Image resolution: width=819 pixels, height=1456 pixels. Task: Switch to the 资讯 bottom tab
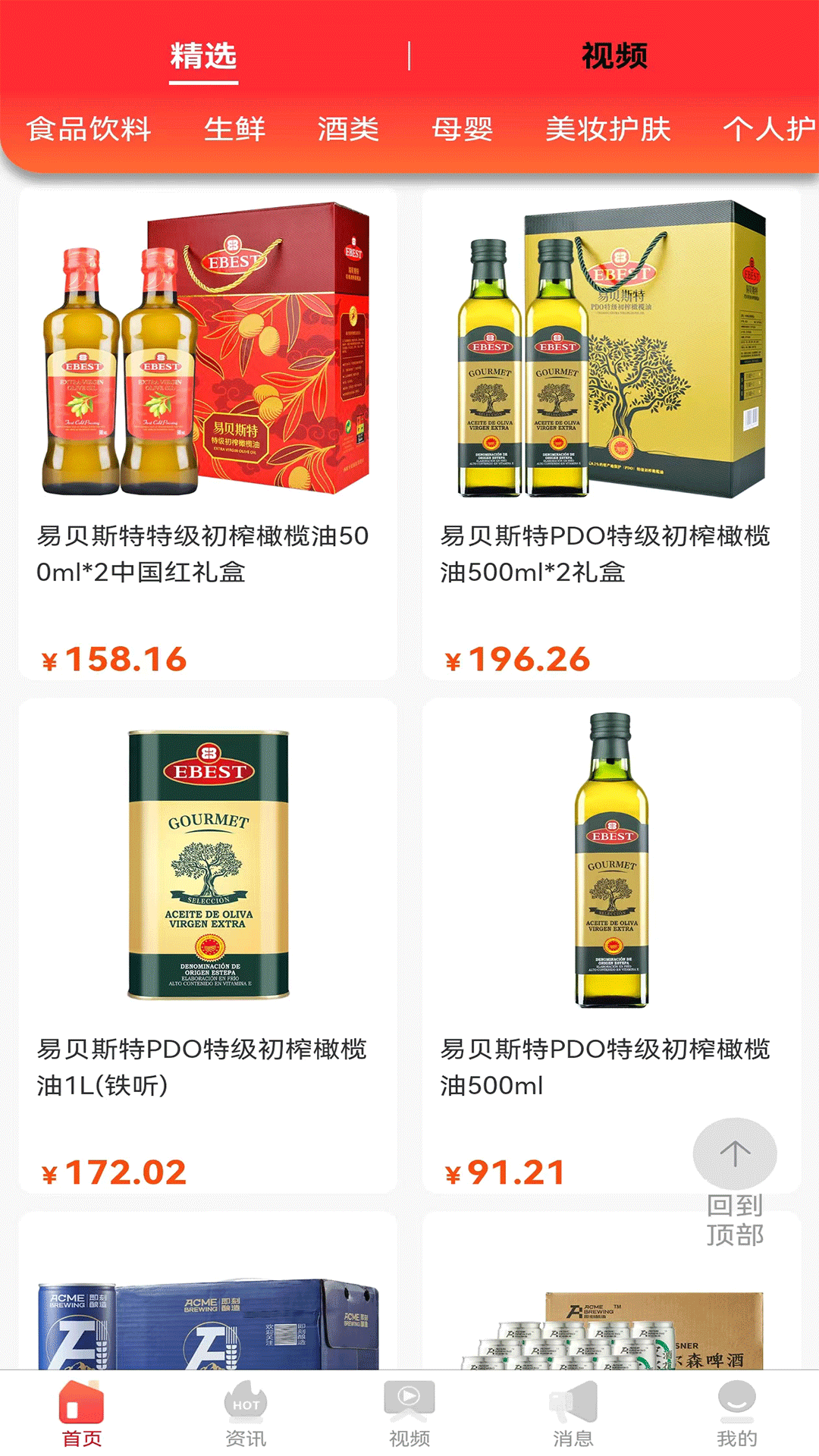click(246, 1414)
